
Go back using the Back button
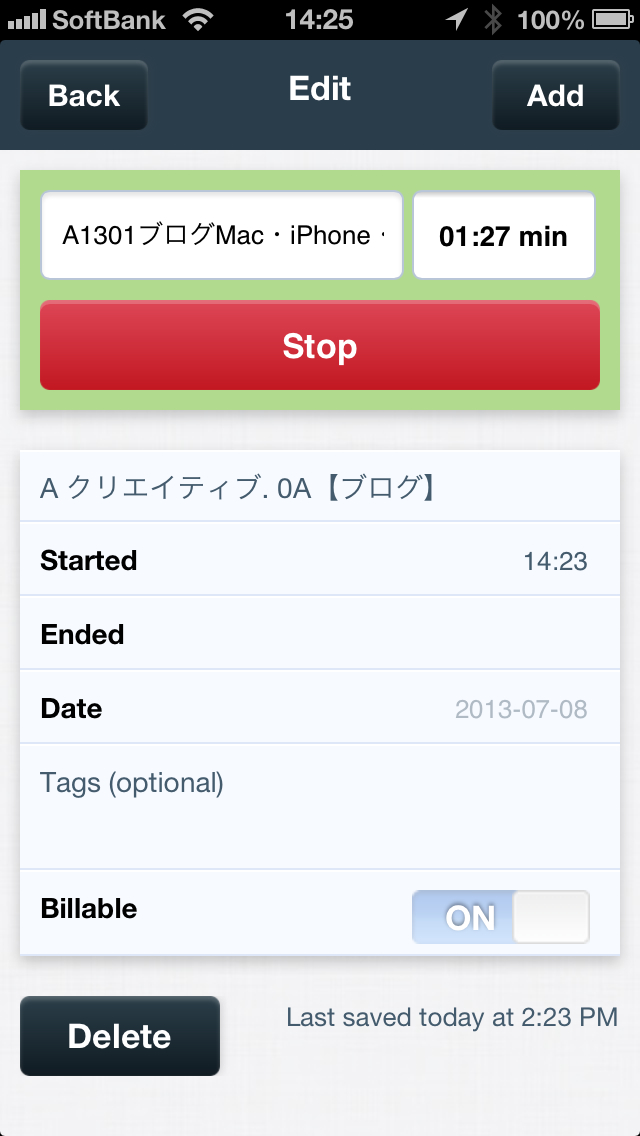(84, 96)
